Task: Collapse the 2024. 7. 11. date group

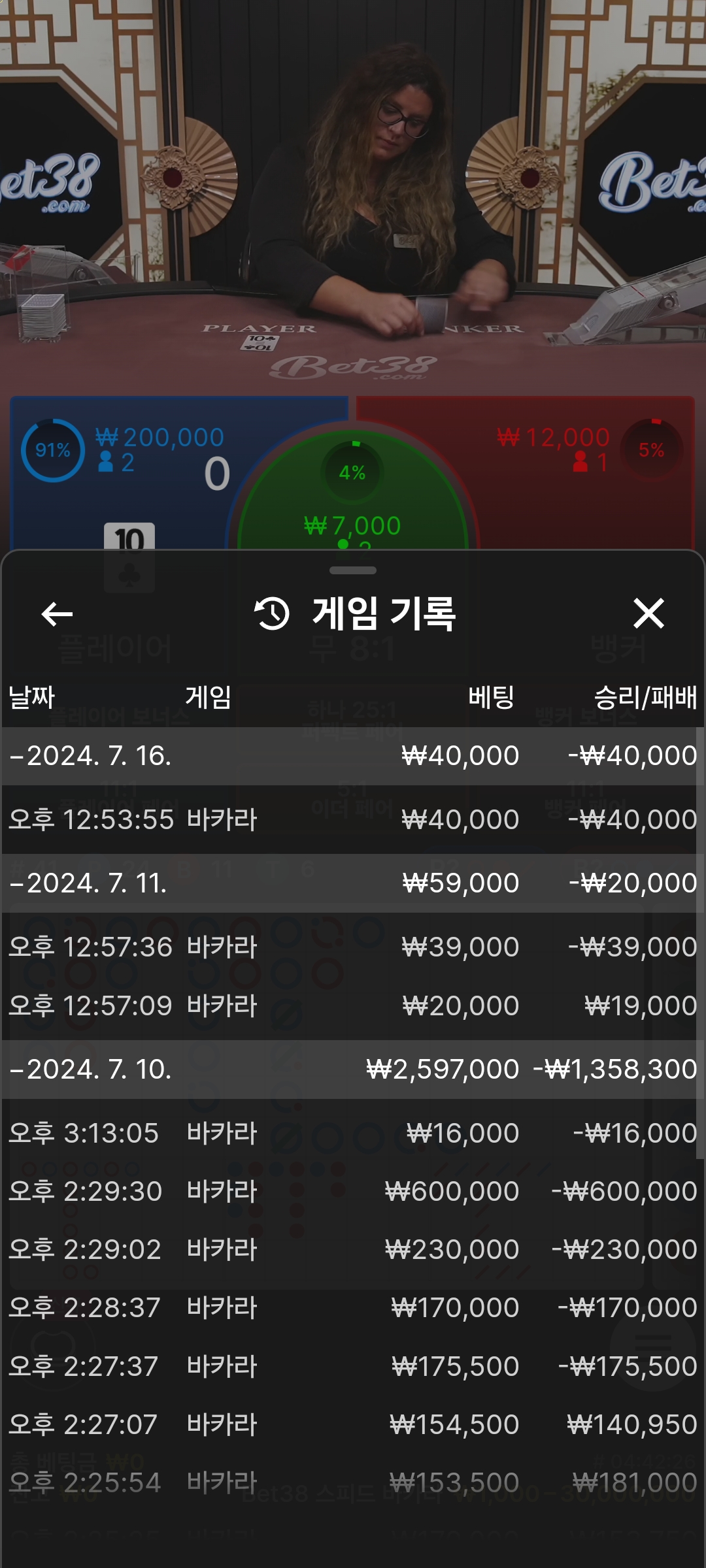Action: [x=92, y=883]
